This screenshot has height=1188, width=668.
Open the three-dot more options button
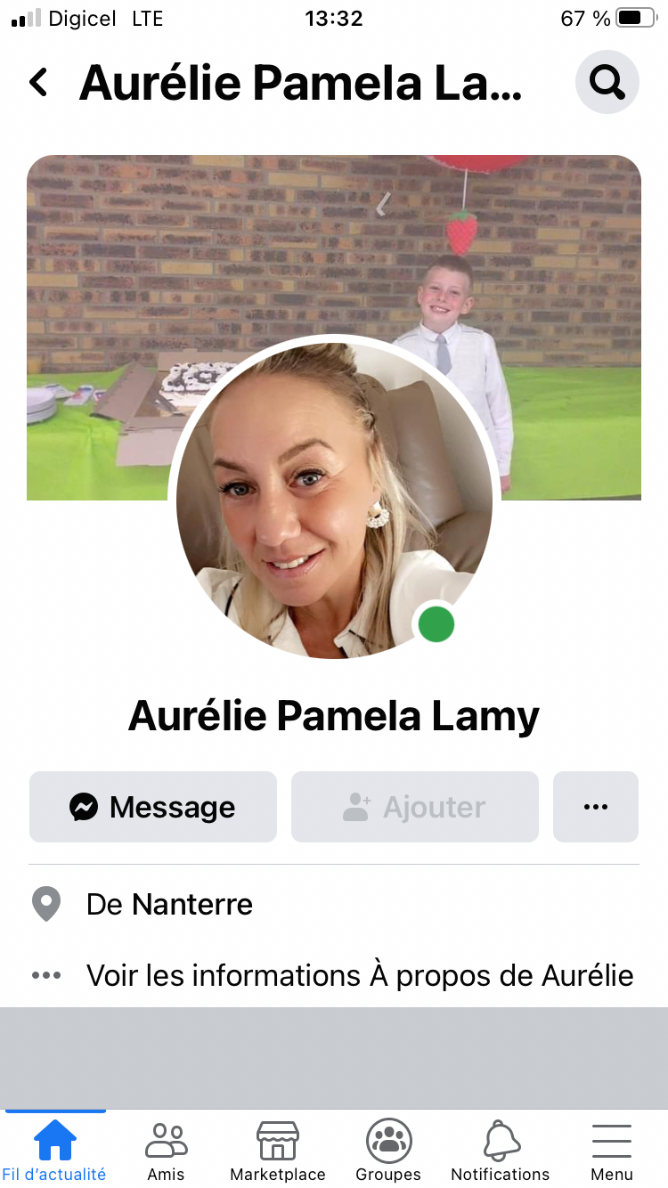click(x=595, y=807)
